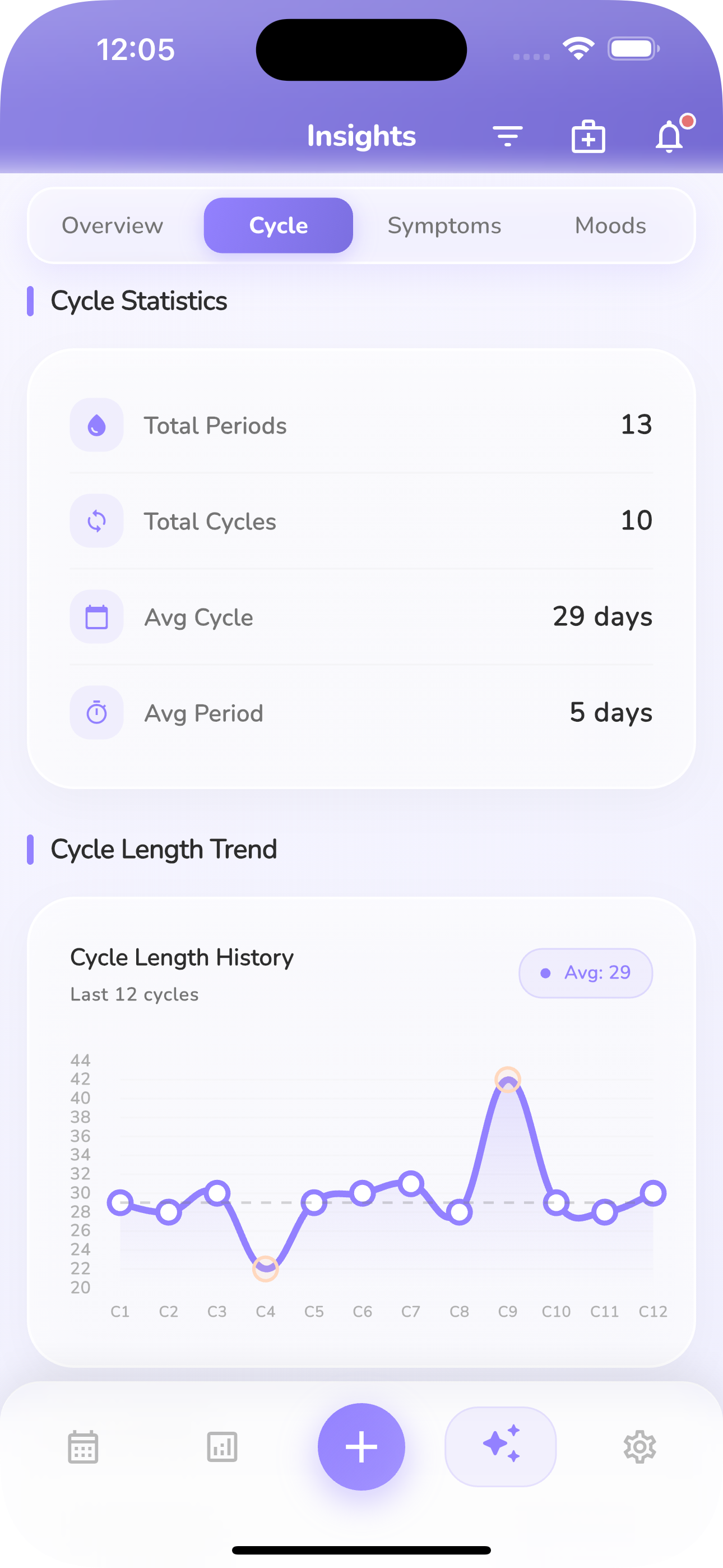723x1568 pixels.
Task: Open the health record icon next to notifications
Action: pos(588,136)
